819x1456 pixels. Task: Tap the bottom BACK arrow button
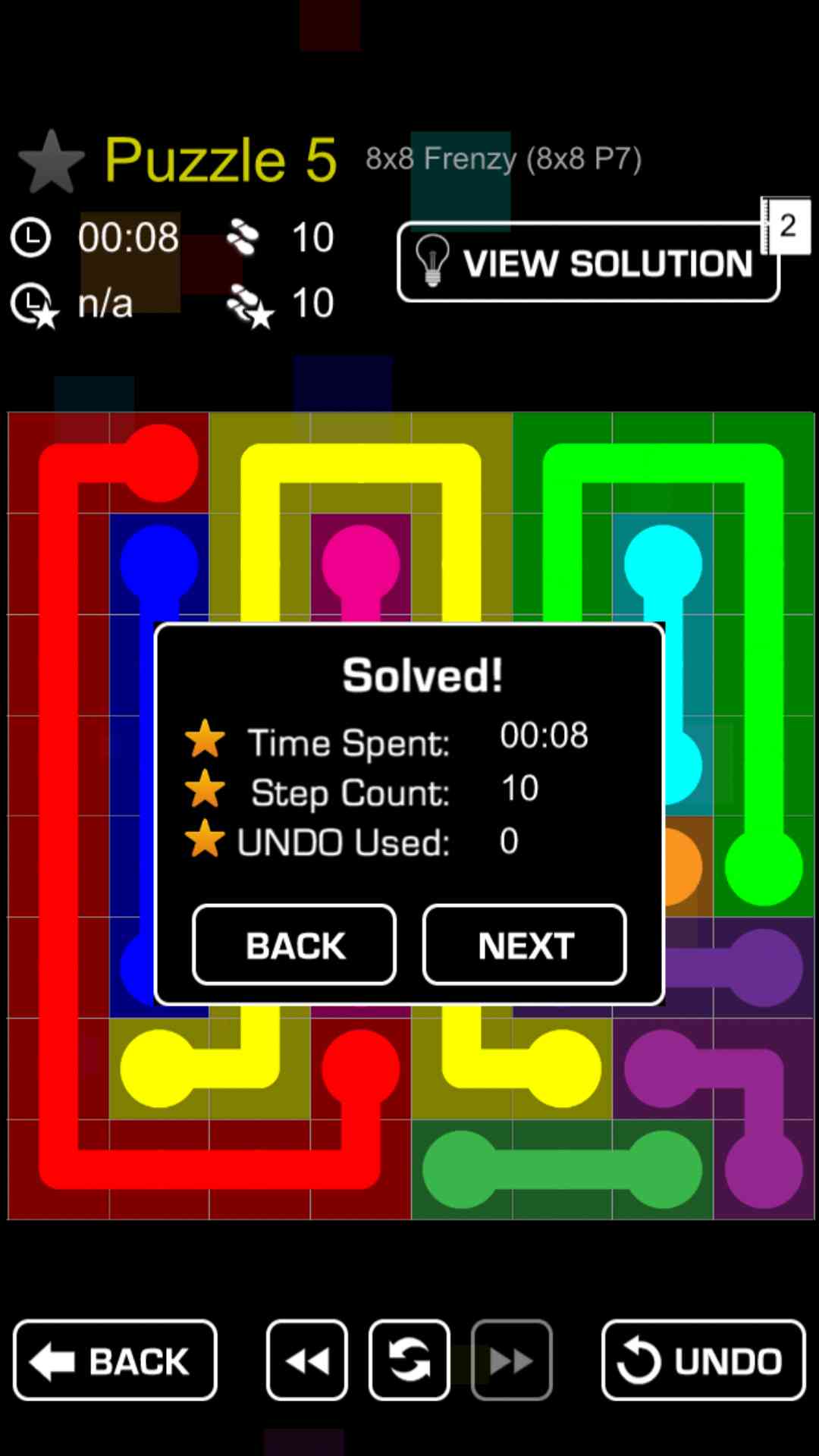pyautogui.click(x=115, y=1360)
